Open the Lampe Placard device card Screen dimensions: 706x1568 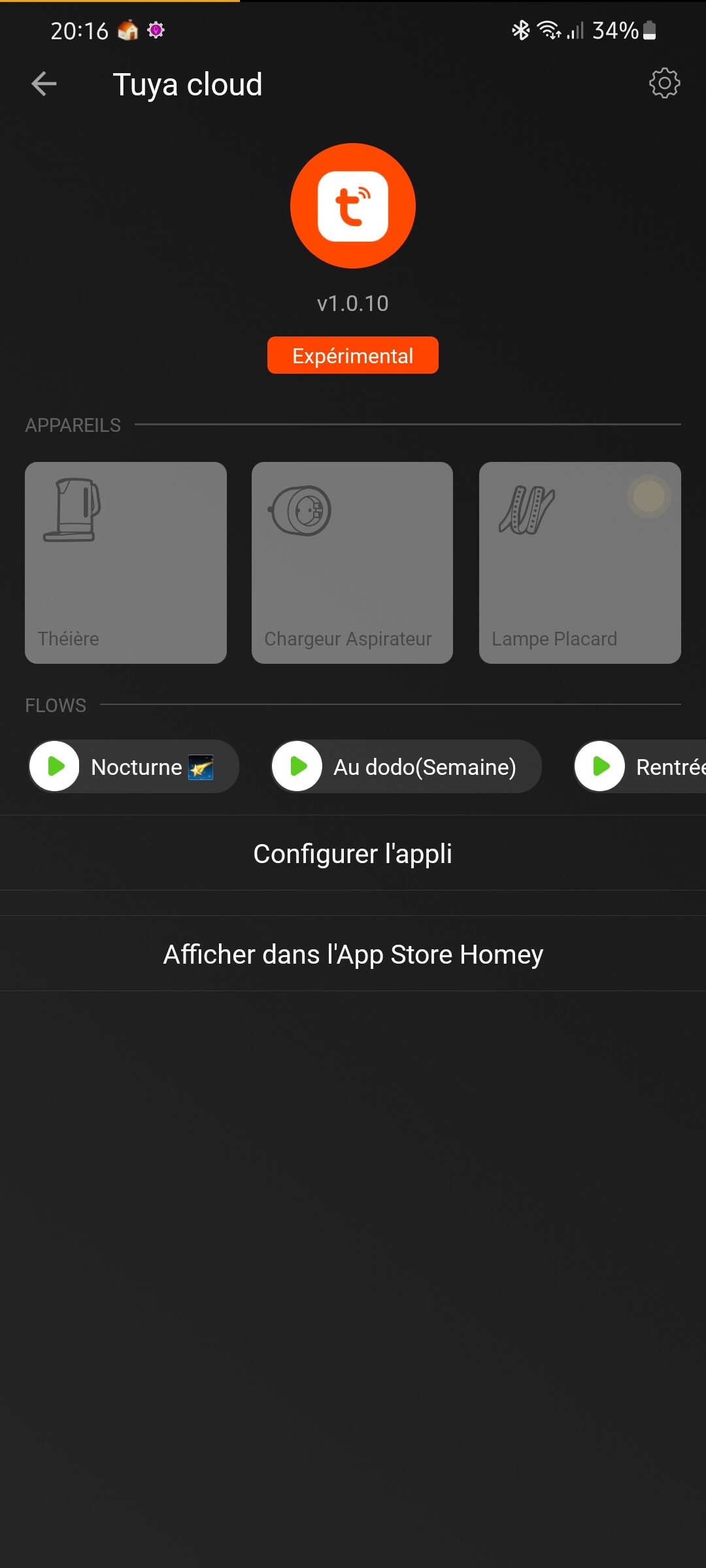pyautogui.click(x=580, y=563)
